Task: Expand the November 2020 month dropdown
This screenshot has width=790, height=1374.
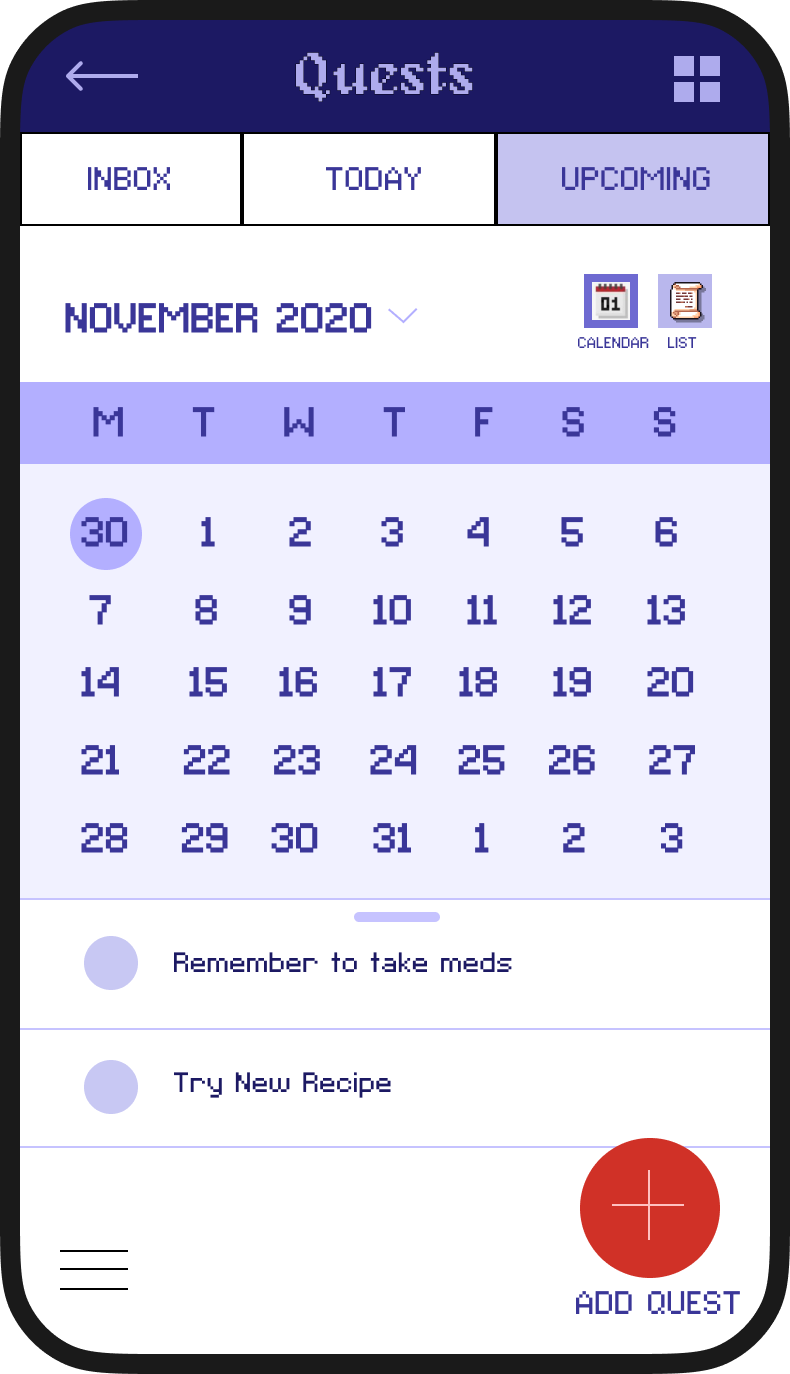Action: 401,317
